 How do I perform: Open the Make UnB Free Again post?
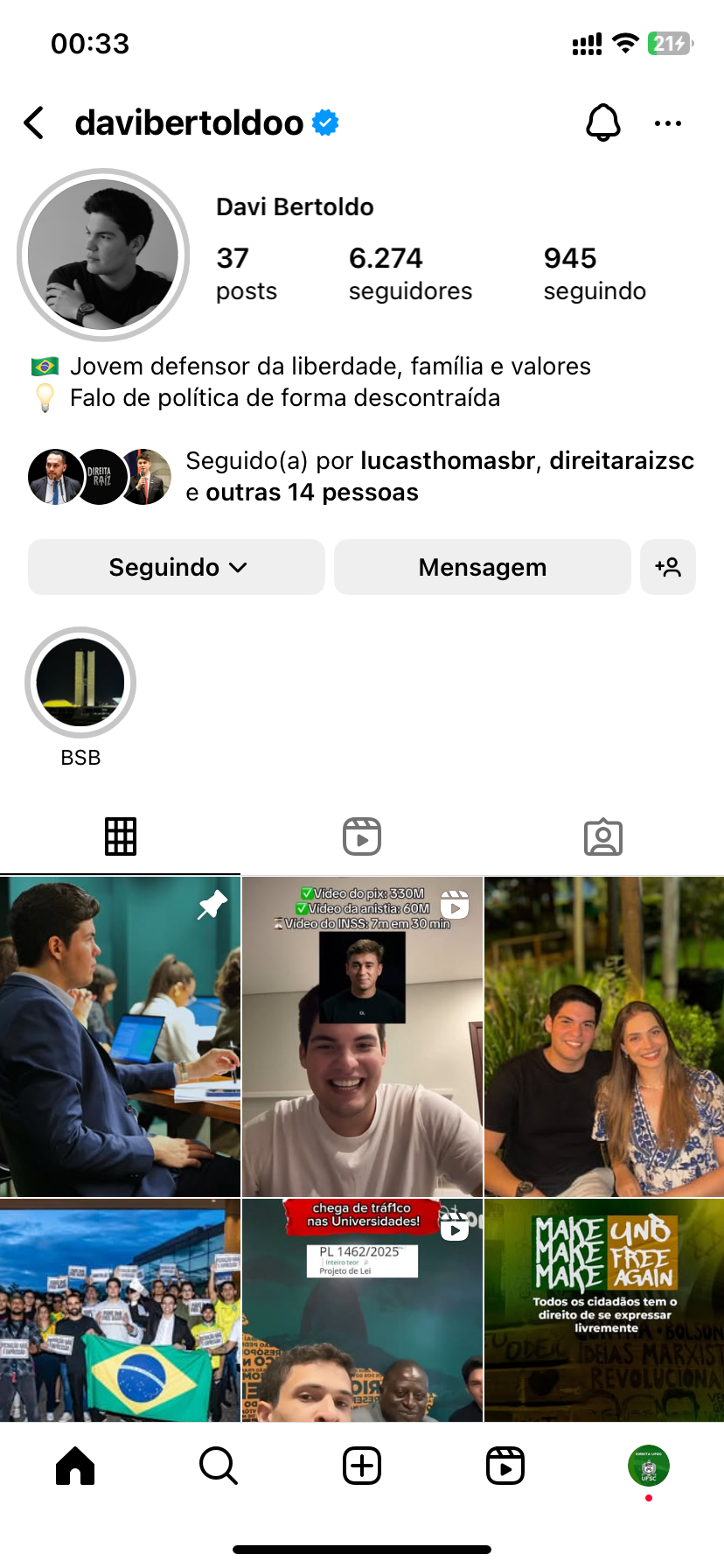pos(604,1310)
